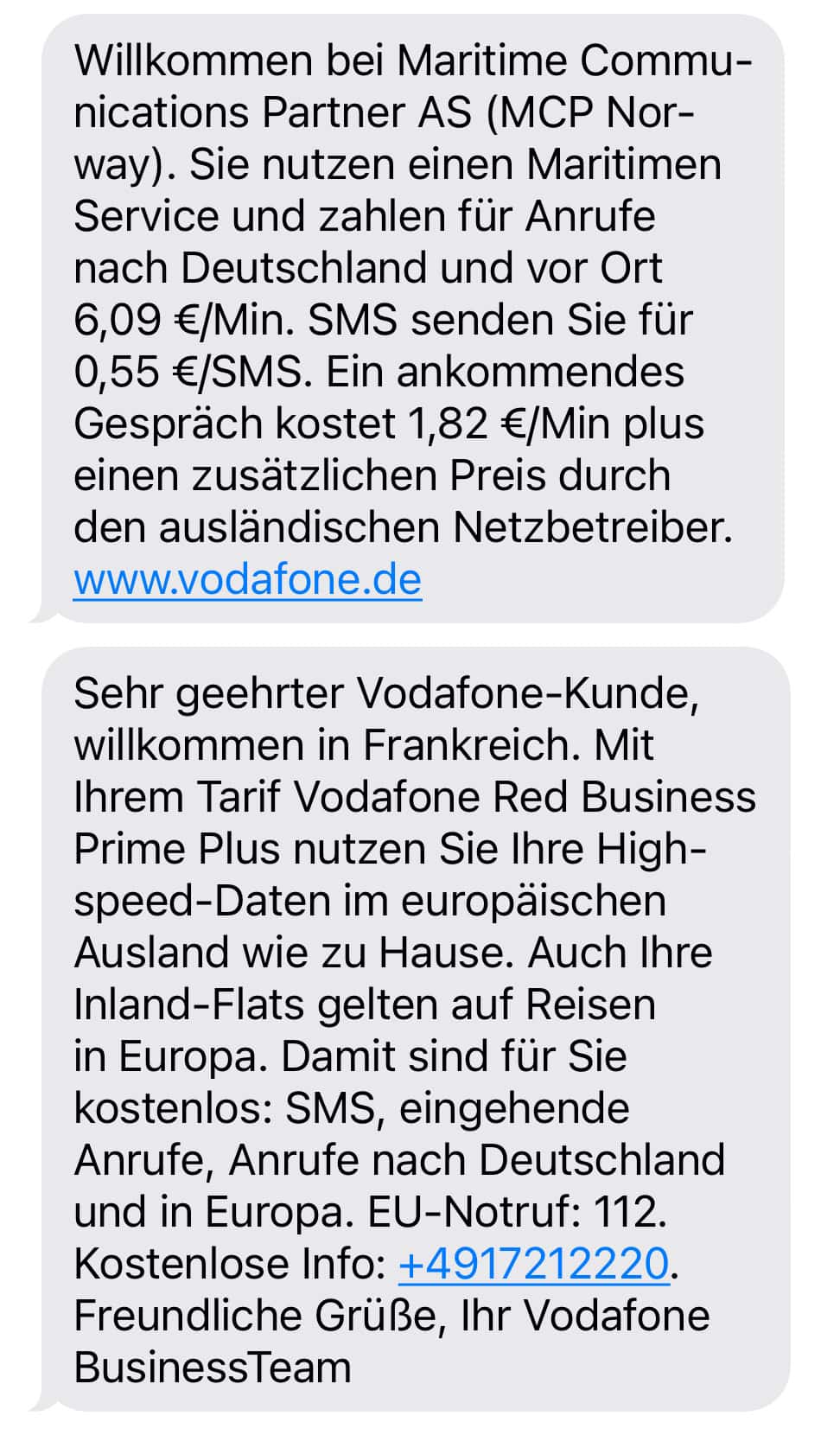The height and width of the screenshot is (1435, 840).
Task: Open the www.vodafone.de link
Action: pyautogui.click(x=247, y=580)
